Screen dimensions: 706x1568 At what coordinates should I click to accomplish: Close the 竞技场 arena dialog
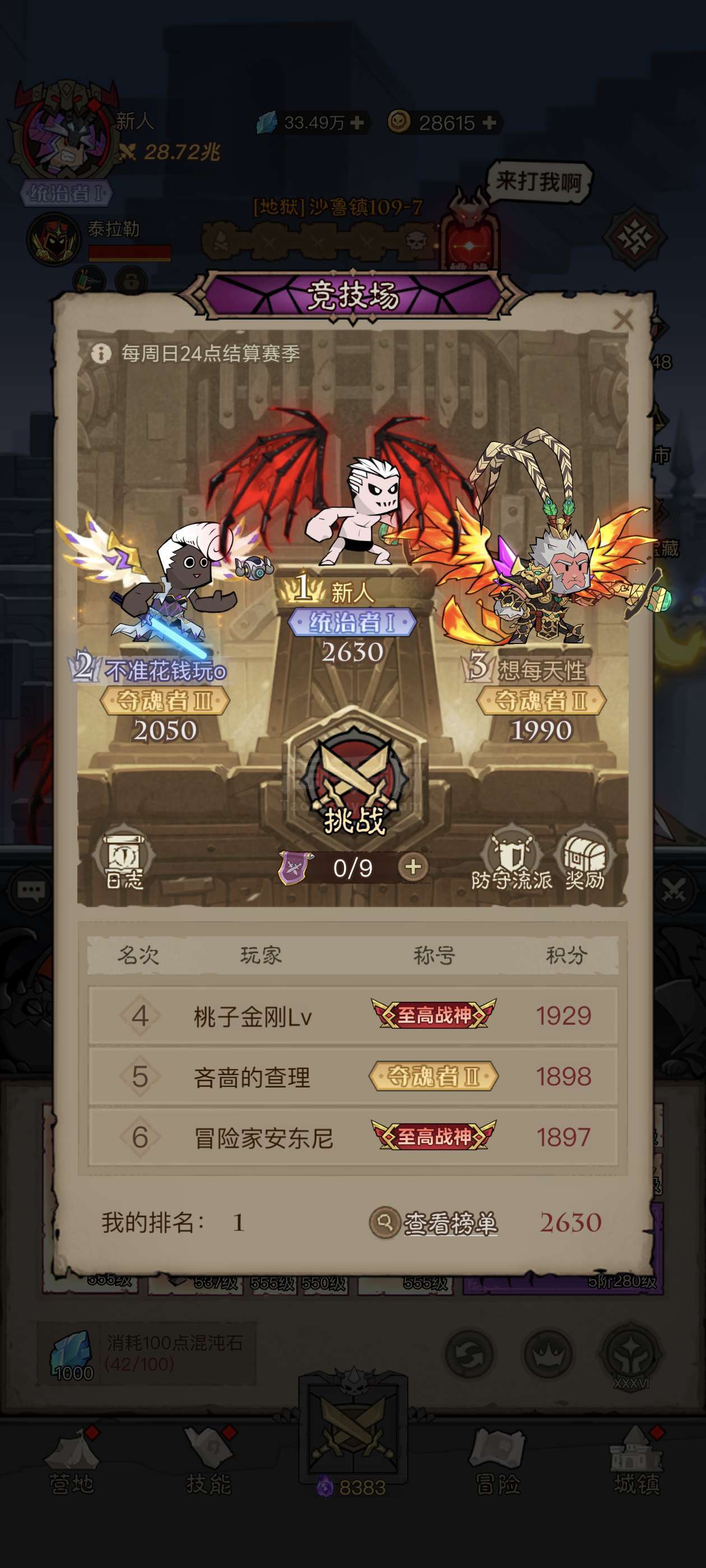(x=623, y=320)
